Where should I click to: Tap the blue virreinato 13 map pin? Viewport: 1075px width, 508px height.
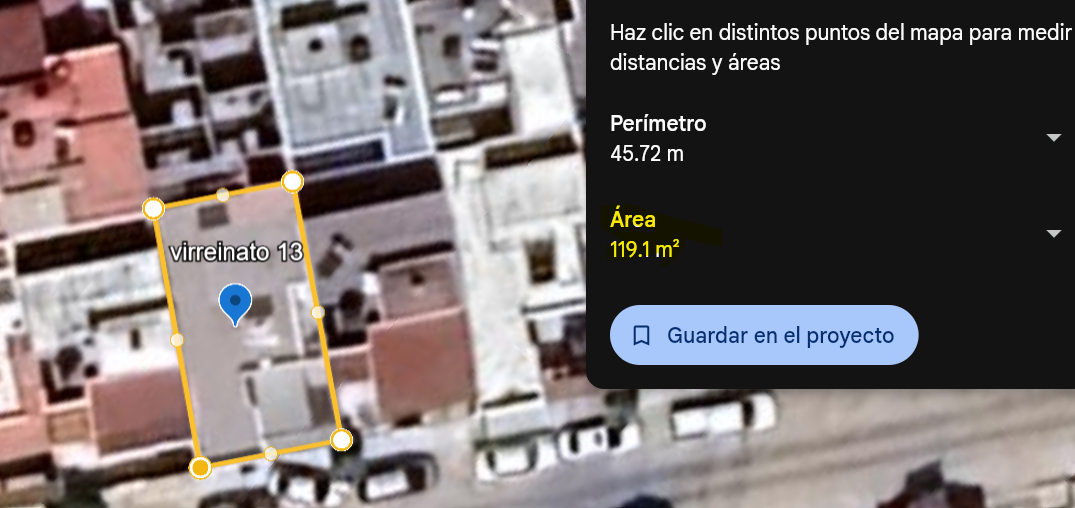click(x=235, y=304)
